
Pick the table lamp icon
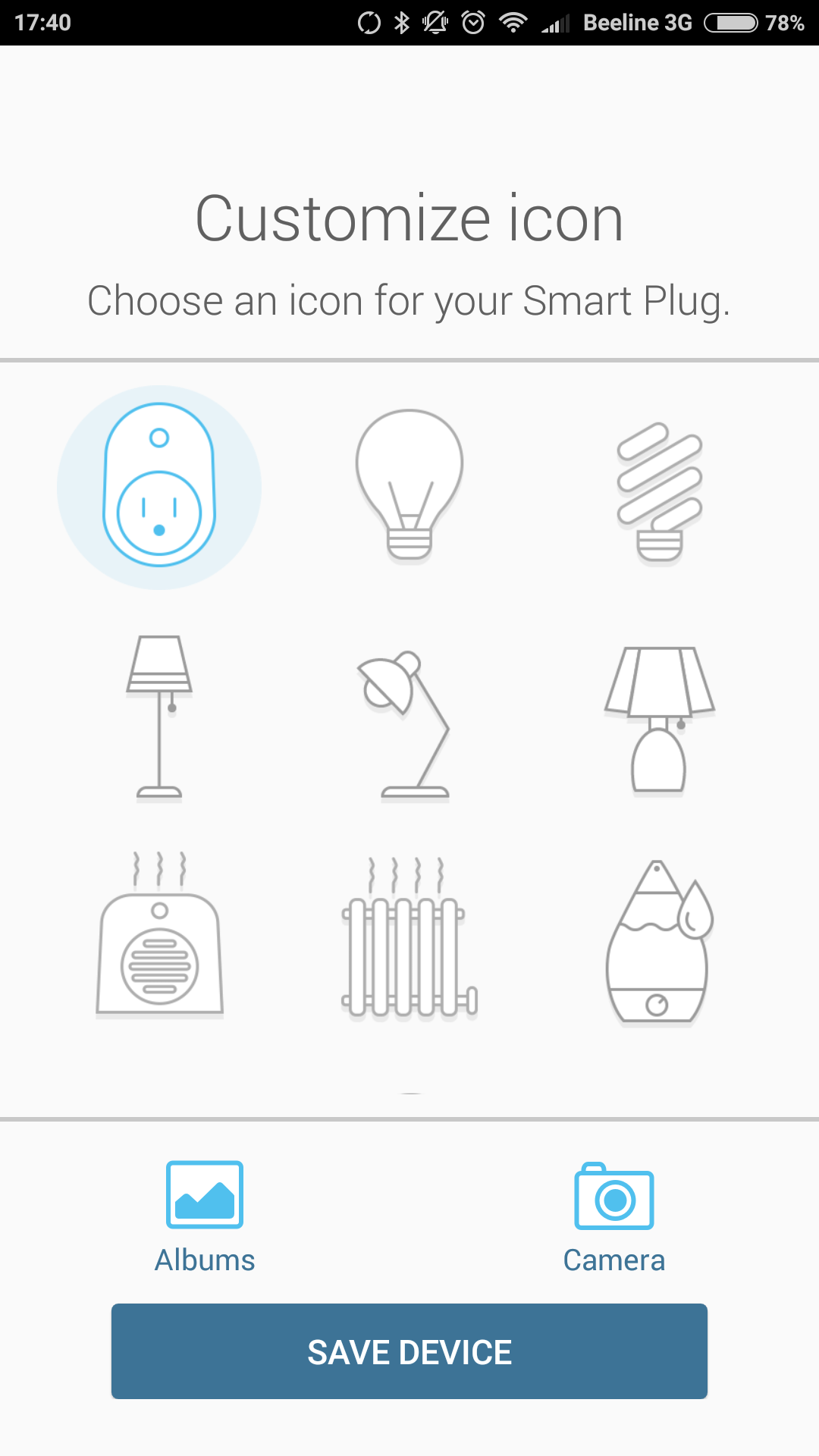(x=660, y=720)
